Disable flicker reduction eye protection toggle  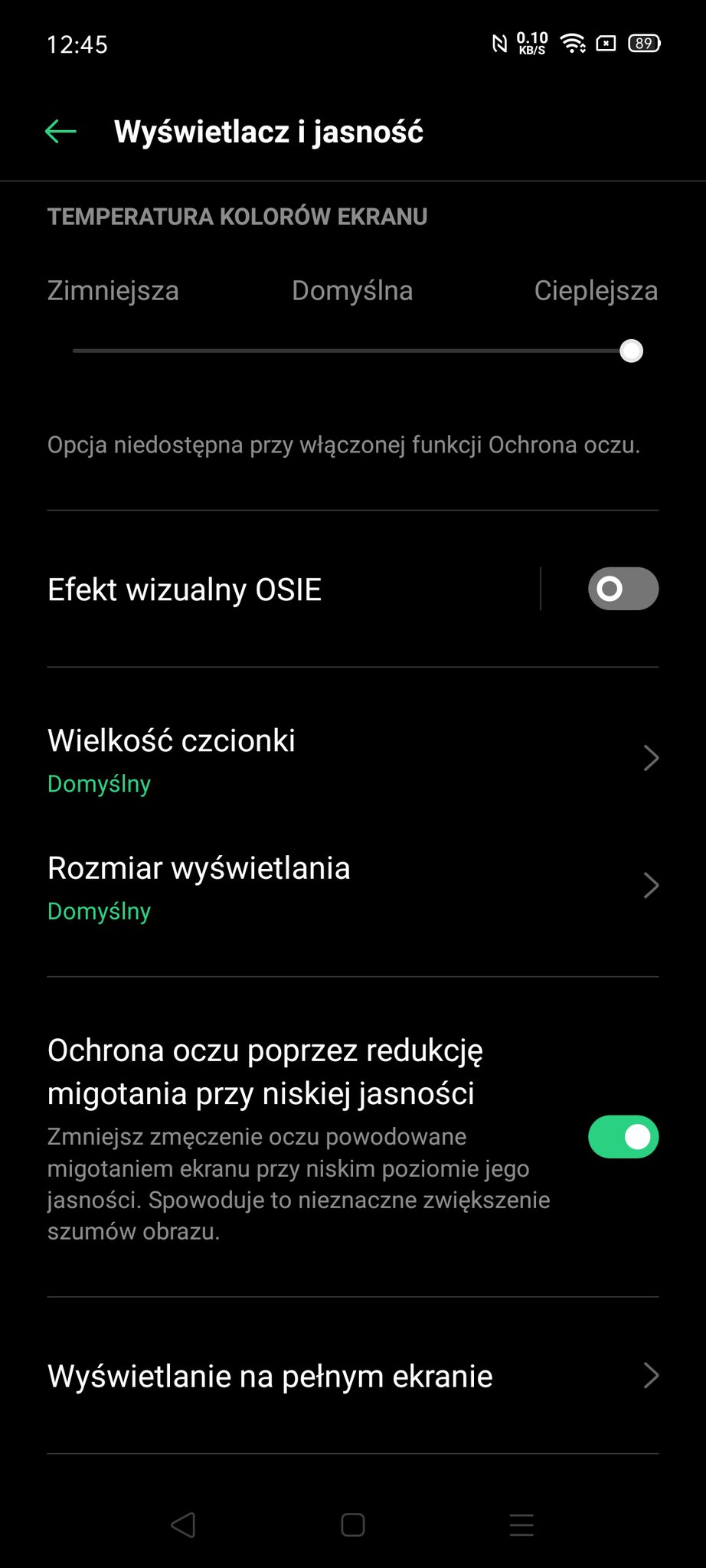click(623, 1137)
